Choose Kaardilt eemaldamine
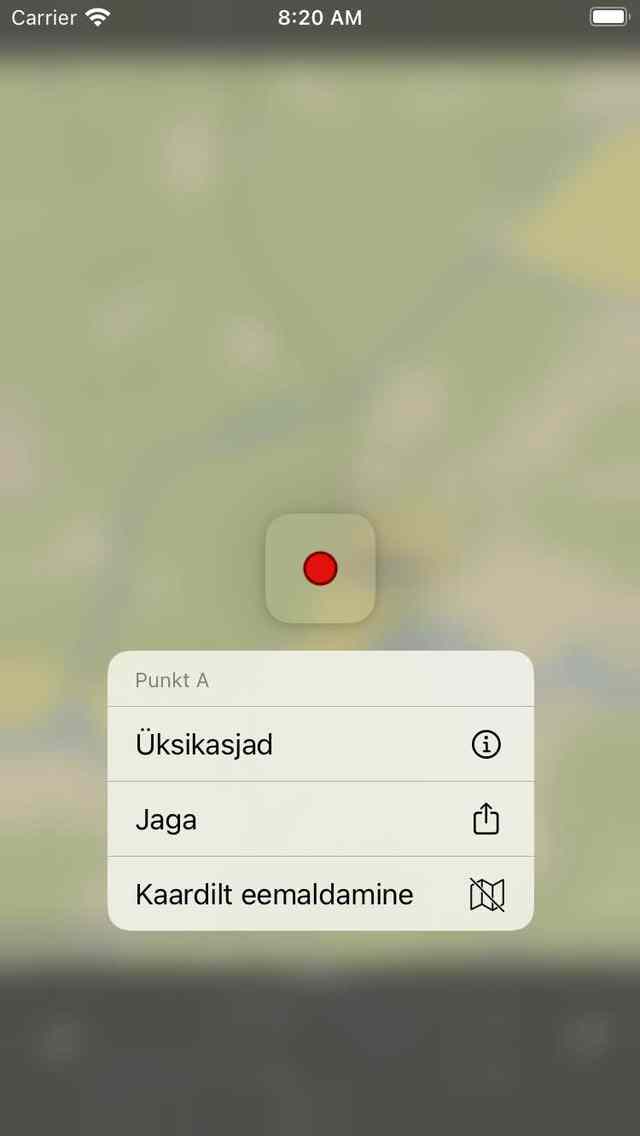 tap(320, 894)
